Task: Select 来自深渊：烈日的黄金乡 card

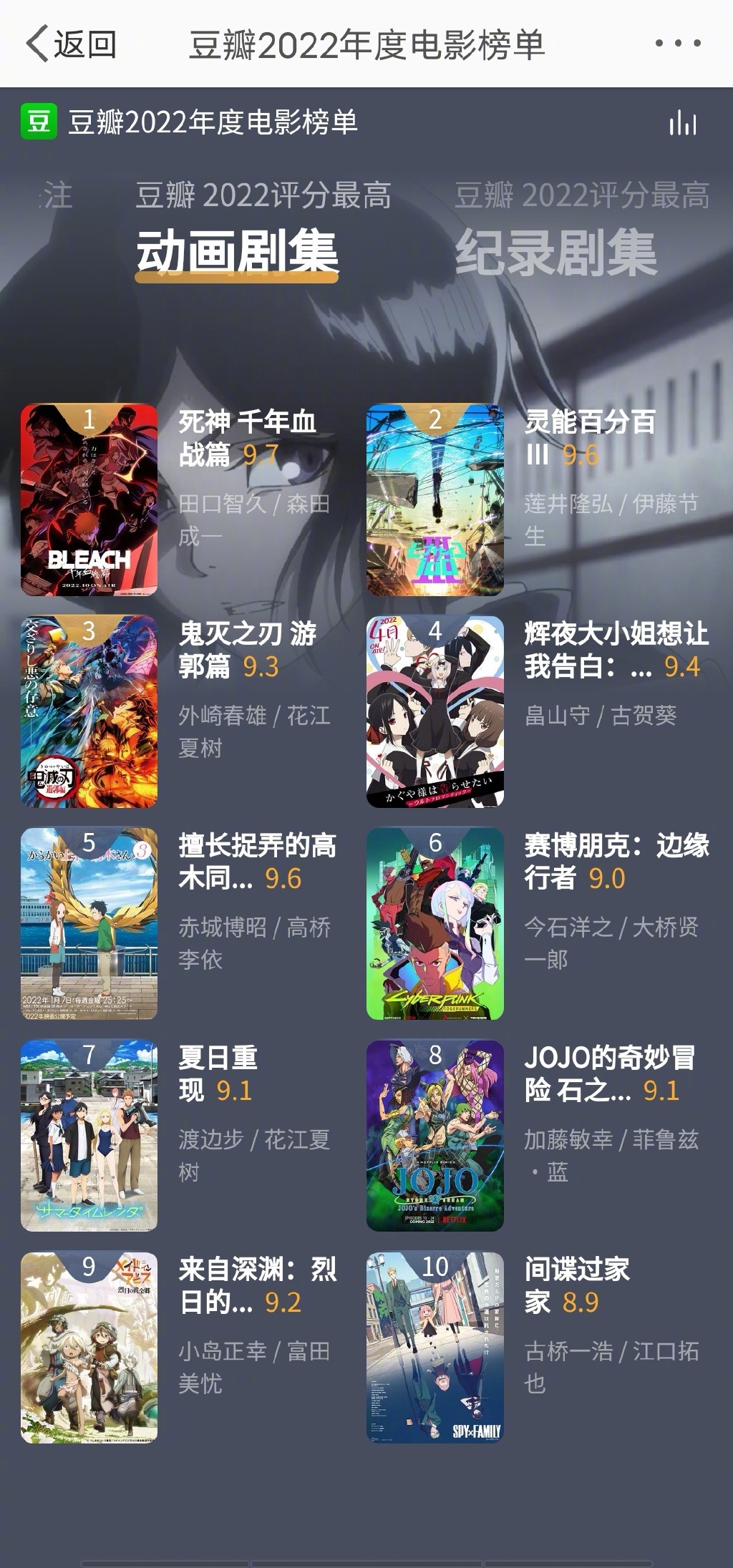Action: tap(89, 1347)
